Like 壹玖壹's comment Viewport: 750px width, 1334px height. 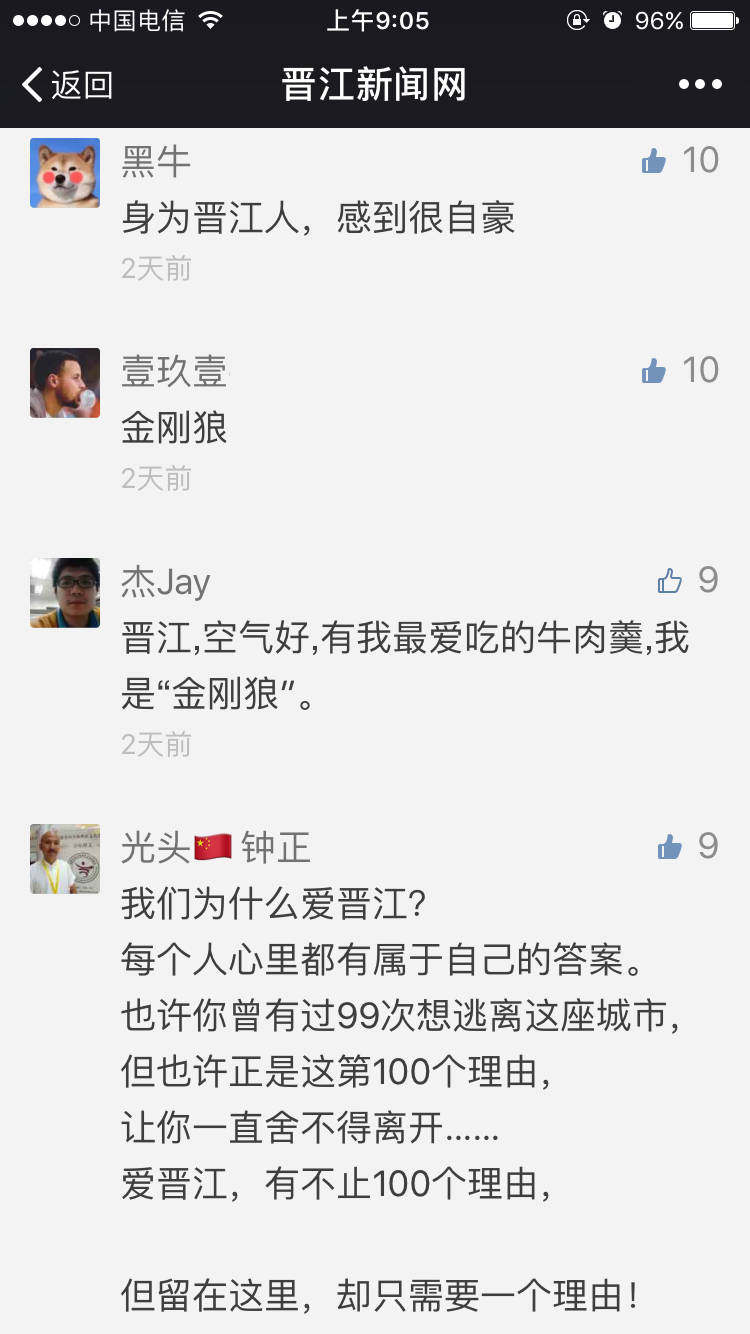[x=655, y=371]
